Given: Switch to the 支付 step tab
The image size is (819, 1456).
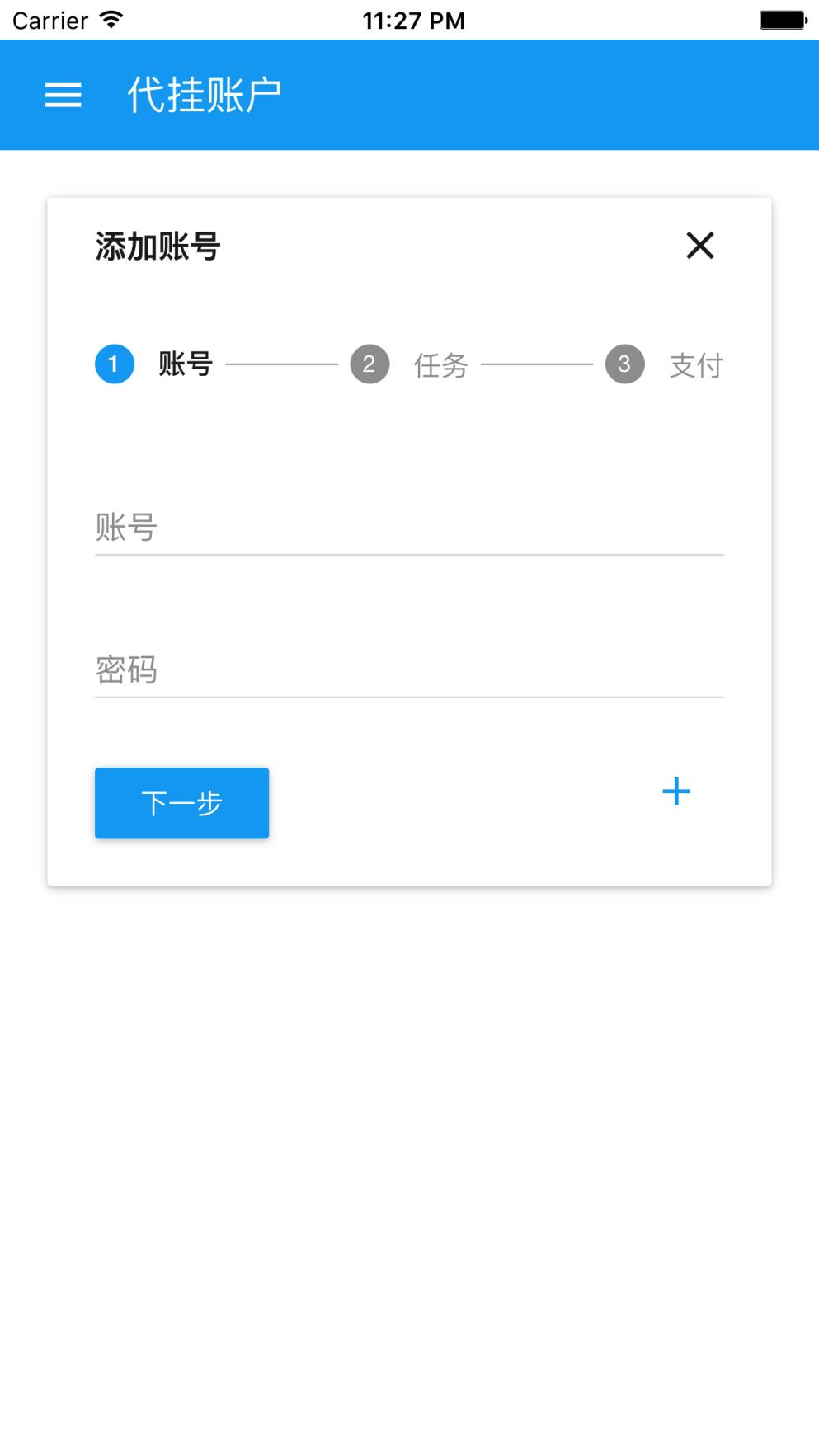Looking at the screenshot, I should tap(697, 365).
